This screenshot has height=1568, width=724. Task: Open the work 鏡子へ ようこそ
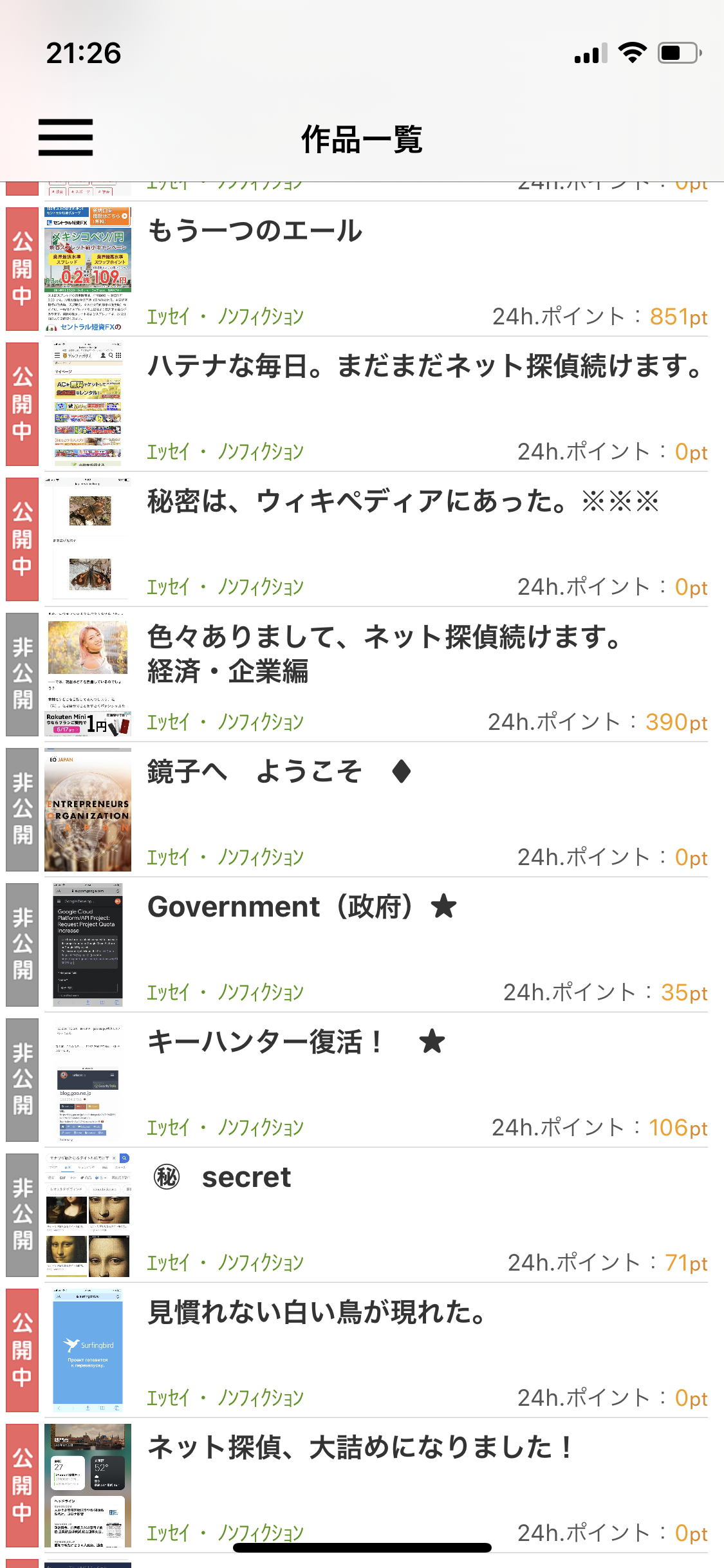pyautogui.click(x=278, y=772)
